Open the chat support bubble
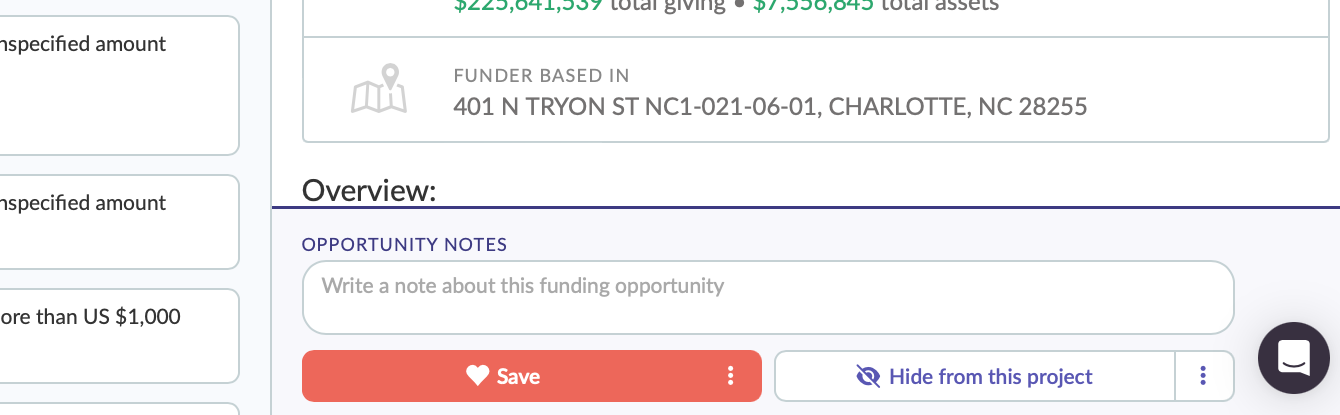The height and width of the screenshot is (415, 1340). [x=1293, y=357]
